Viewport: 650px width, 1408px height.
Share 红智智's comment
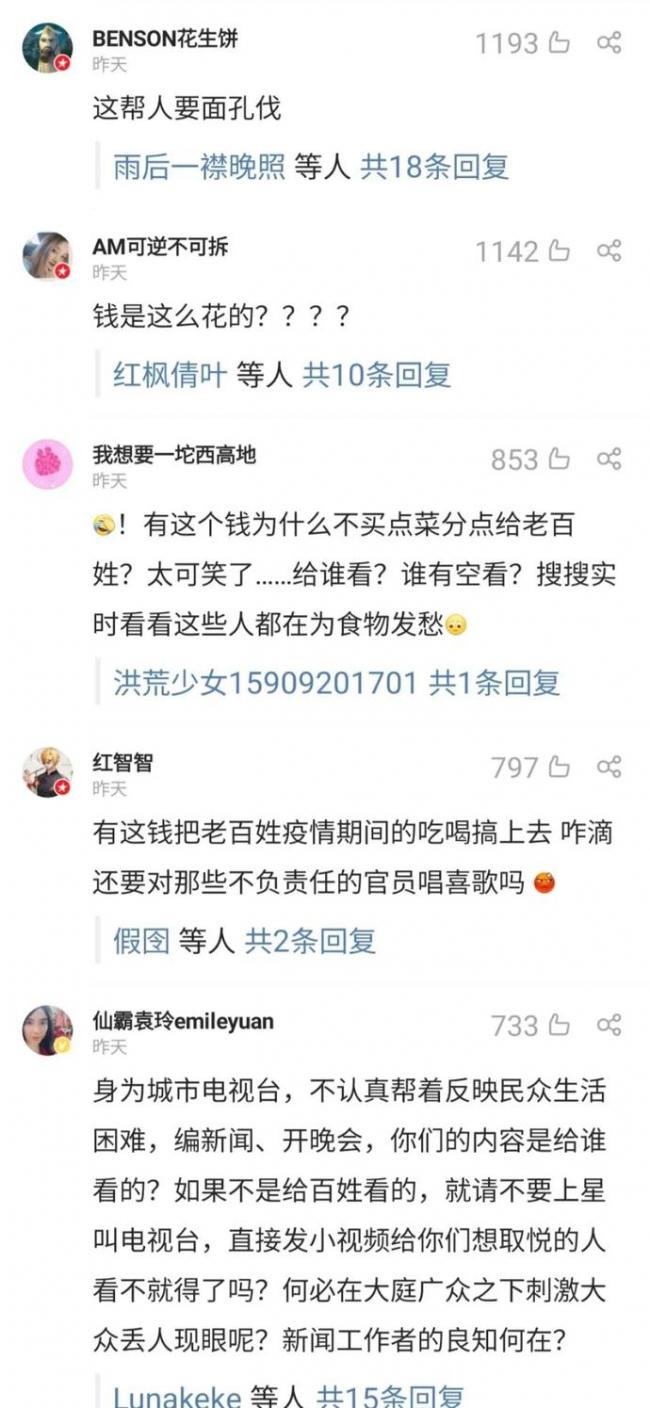click(x=609, y=767)
